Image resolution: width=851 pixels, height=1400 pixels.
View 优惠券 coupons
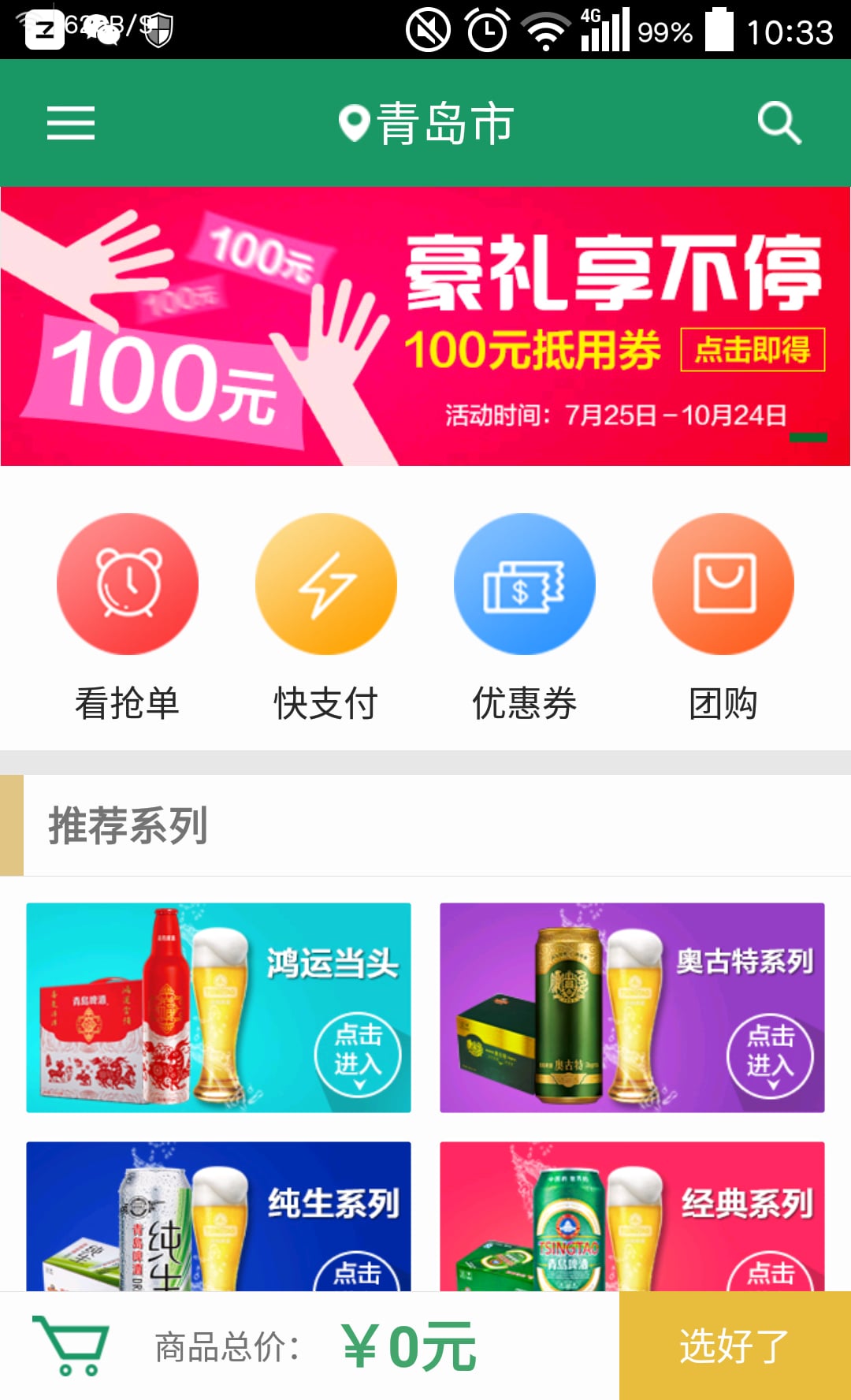(x=525, y=584)
